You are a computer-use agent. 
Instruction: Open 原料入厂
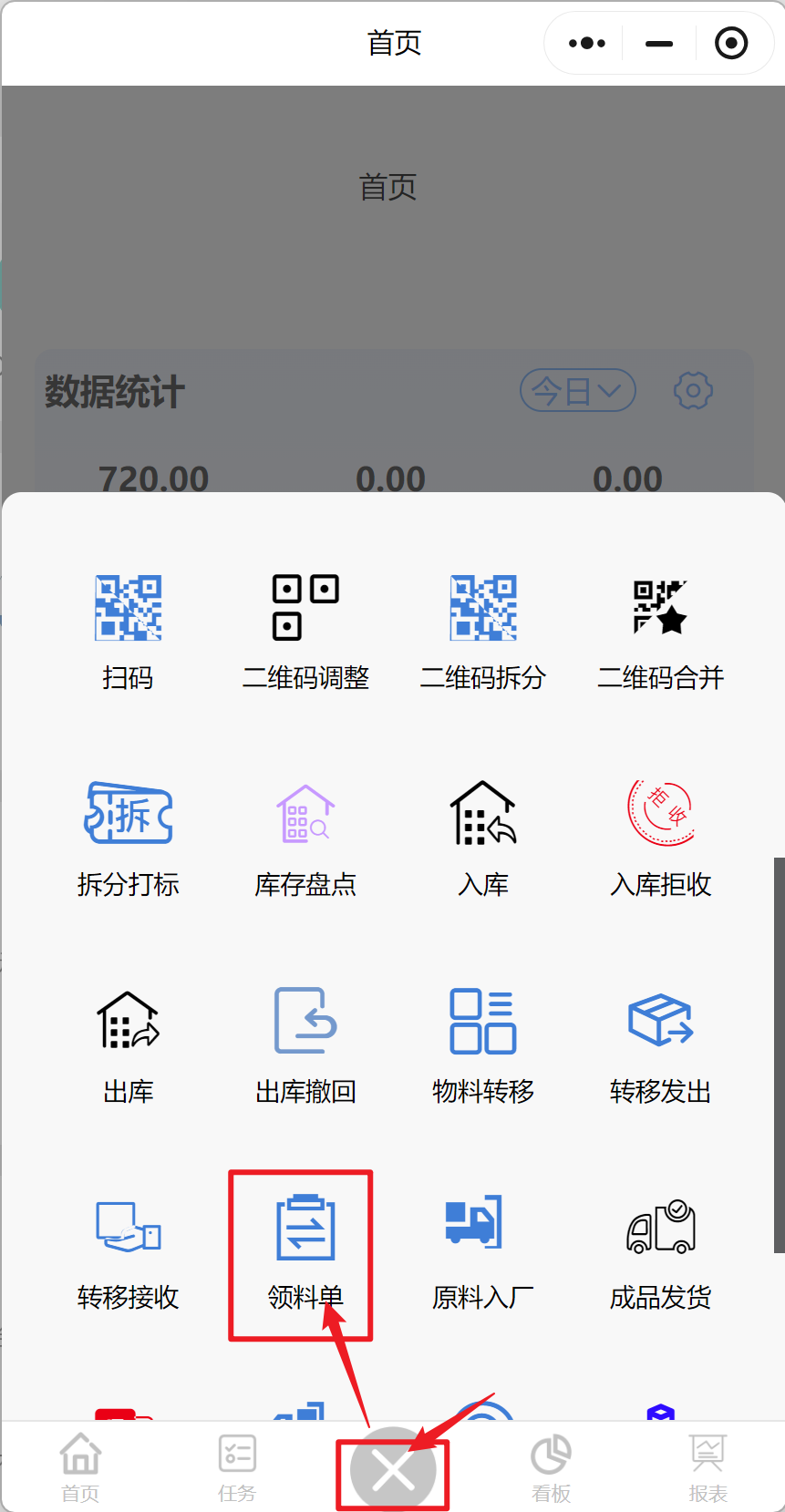click(483, 1252)
